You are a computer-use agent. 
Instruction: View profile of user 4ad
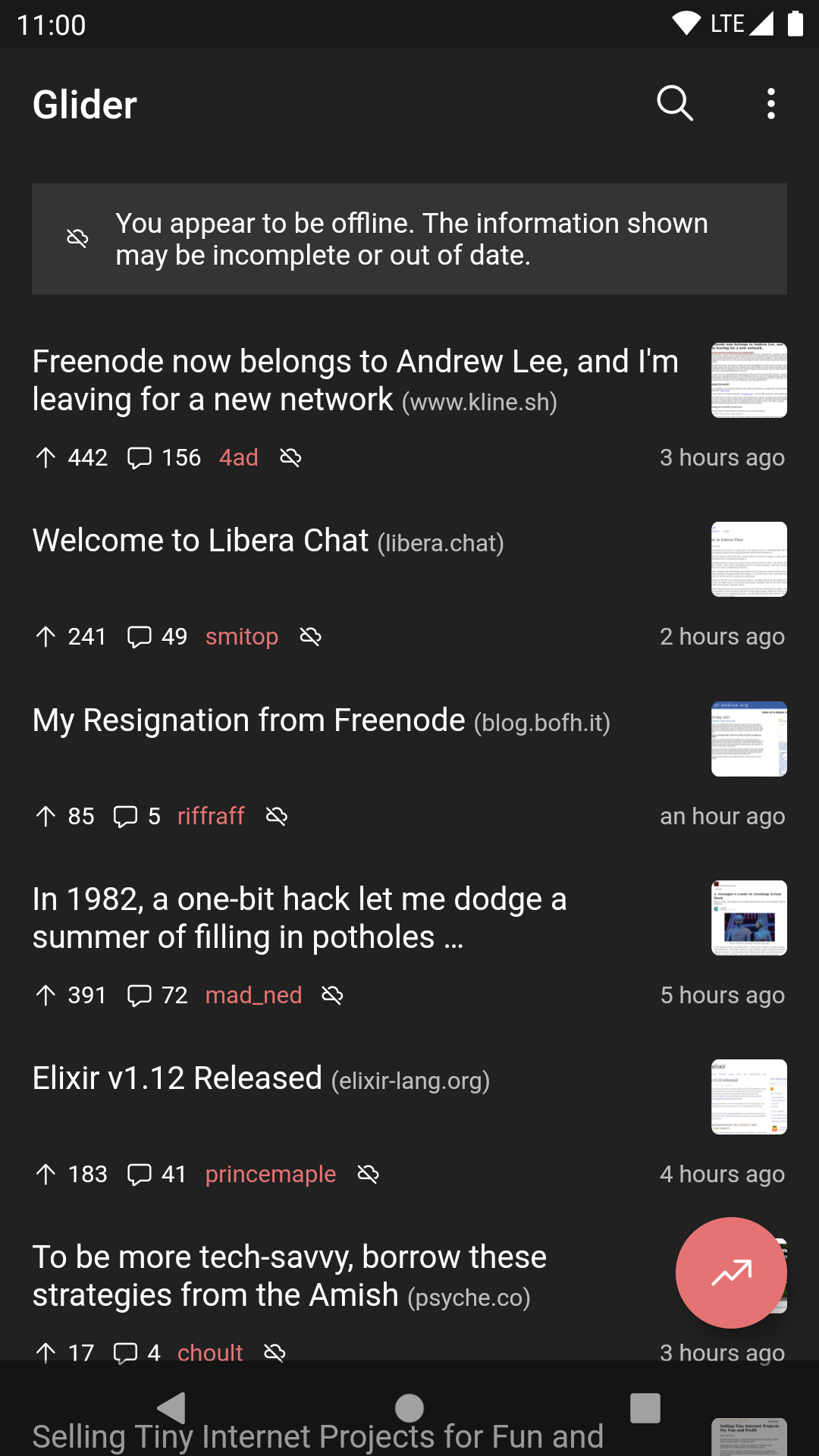(x=238, y=458)
